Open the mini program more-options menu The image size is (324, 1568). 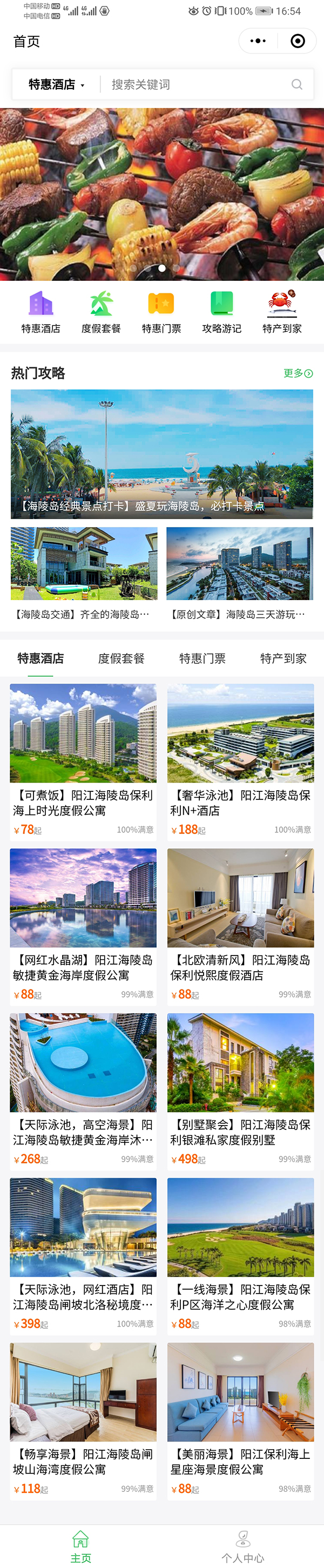pyautogui.click(x=258, y=42)
